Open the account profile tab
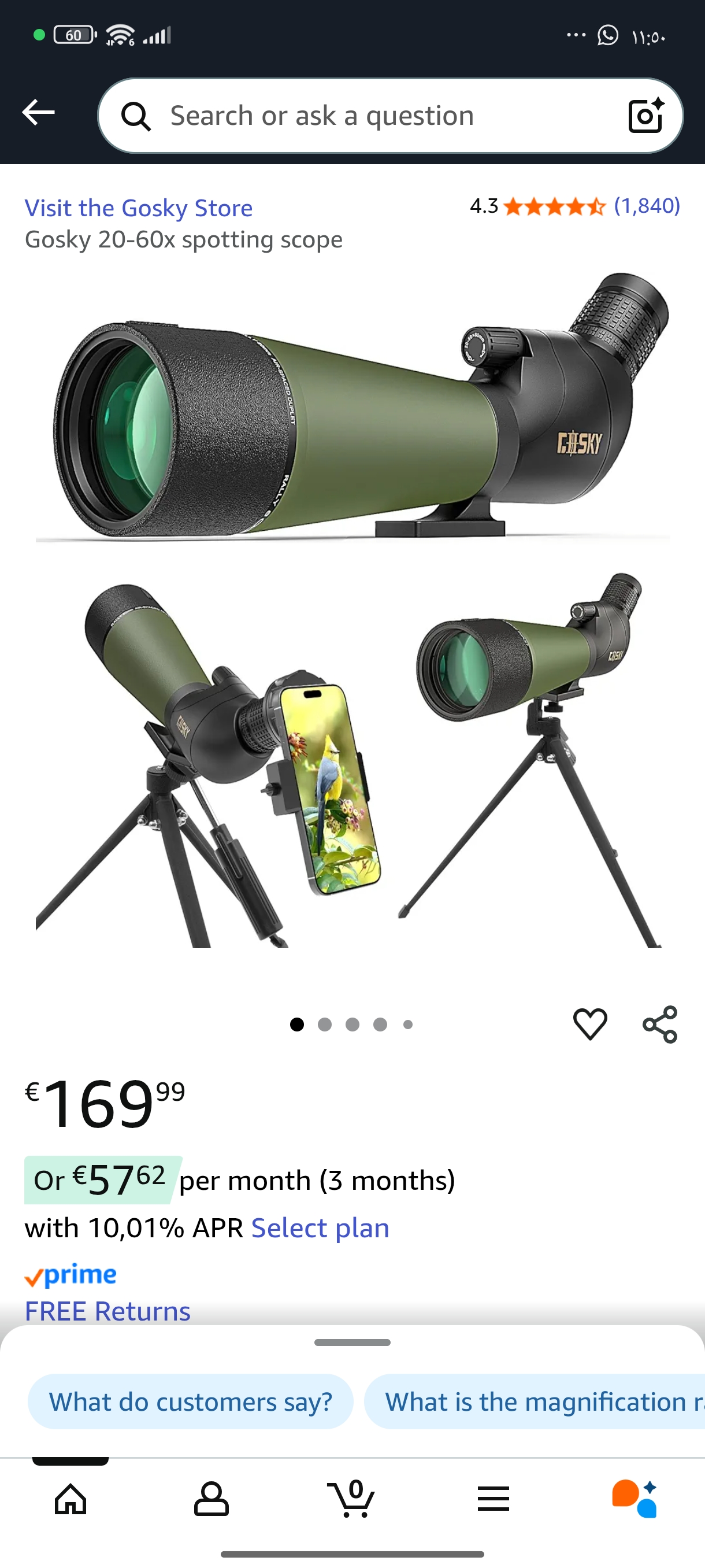Viewport: 705px width, 1568px height. coord(211,1498)
